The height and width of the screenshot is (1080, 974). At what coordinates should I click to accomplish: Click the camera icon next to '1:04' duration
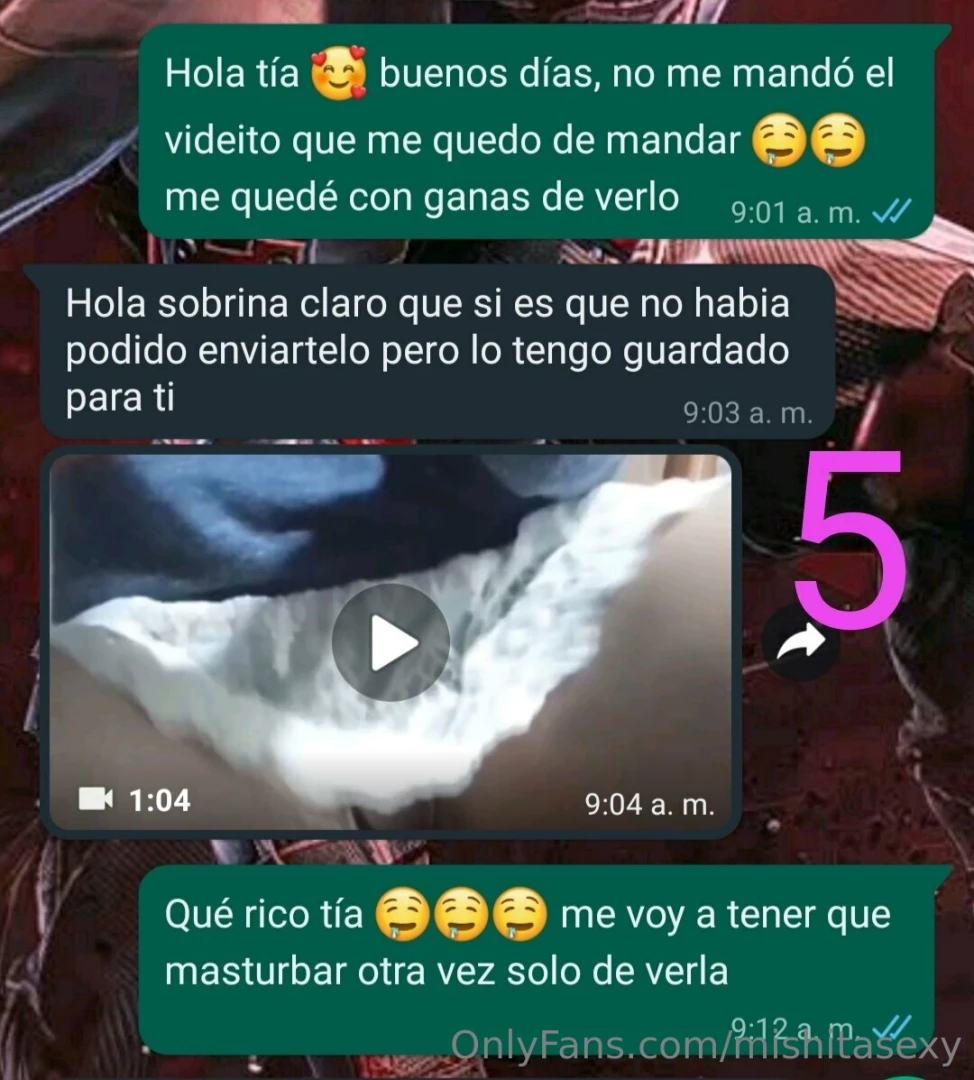click(x=95, y=801)
